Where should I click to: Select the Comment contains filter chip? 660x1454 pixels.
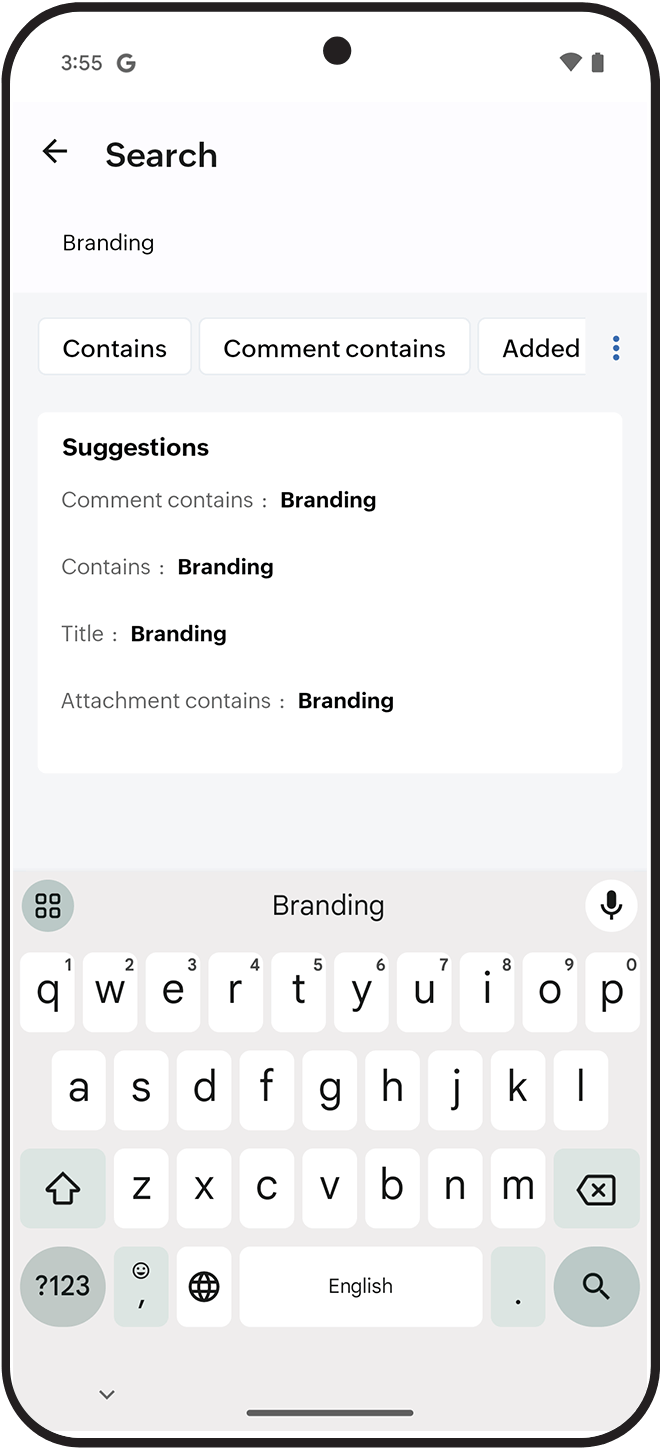334,348
